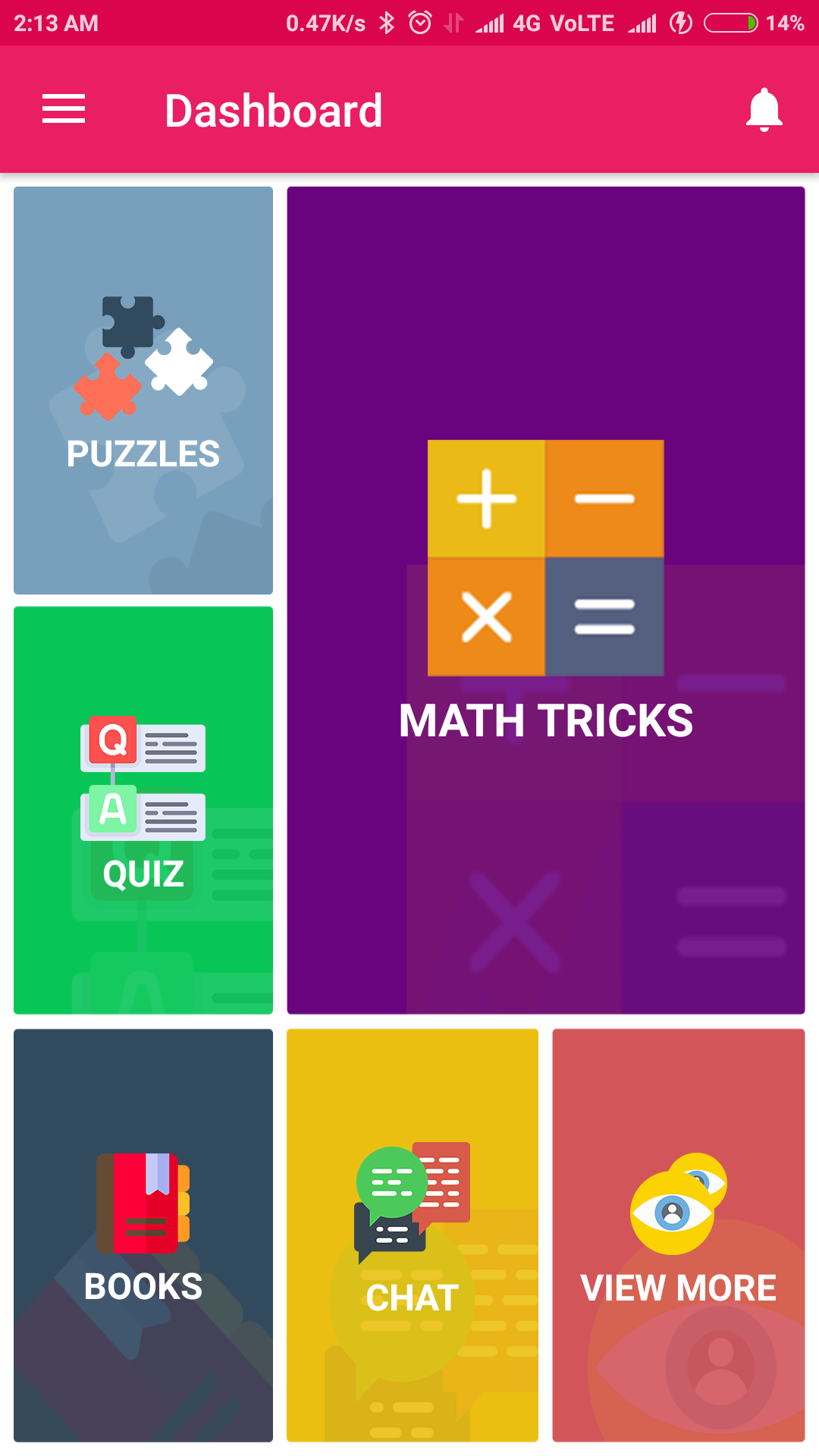Screen dimensions: 819x1456
Task: Tap VIEW MORE to see additional options
Action: tap(679, 1236)
